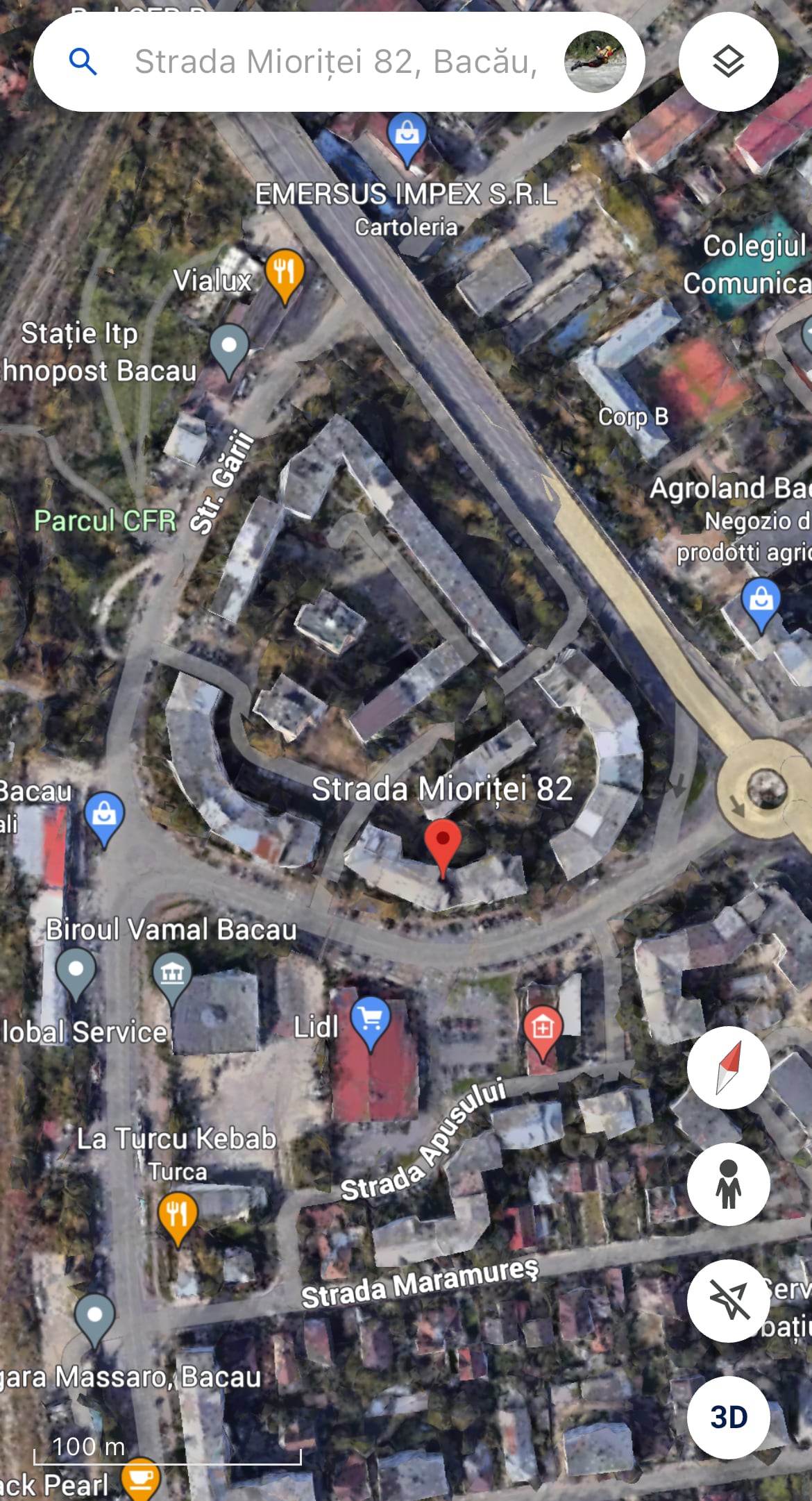Select the Agroland shop pin

pyautogui.click(x=761, y=600)
